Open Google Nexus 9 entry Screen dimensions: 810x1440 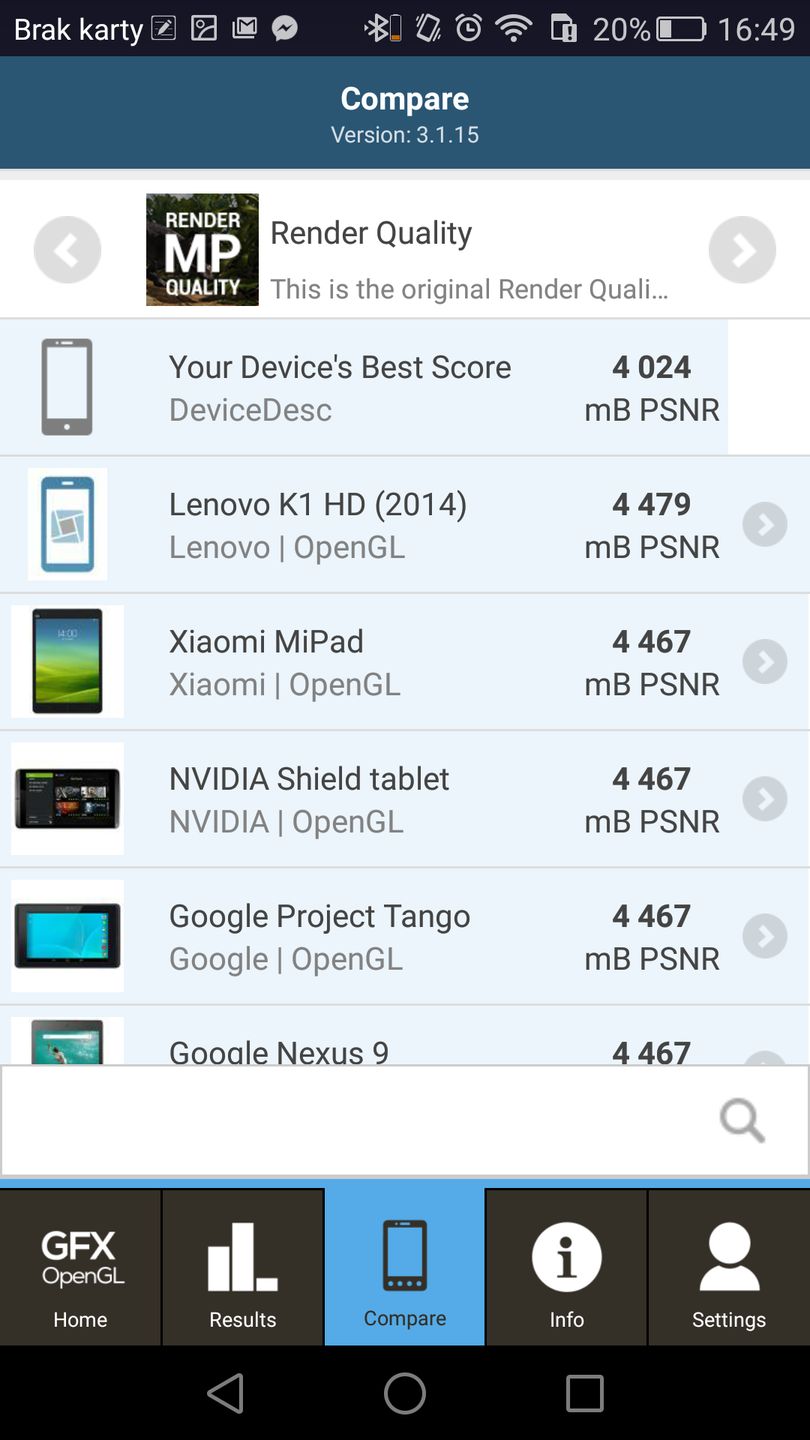tap(400, 1045)
